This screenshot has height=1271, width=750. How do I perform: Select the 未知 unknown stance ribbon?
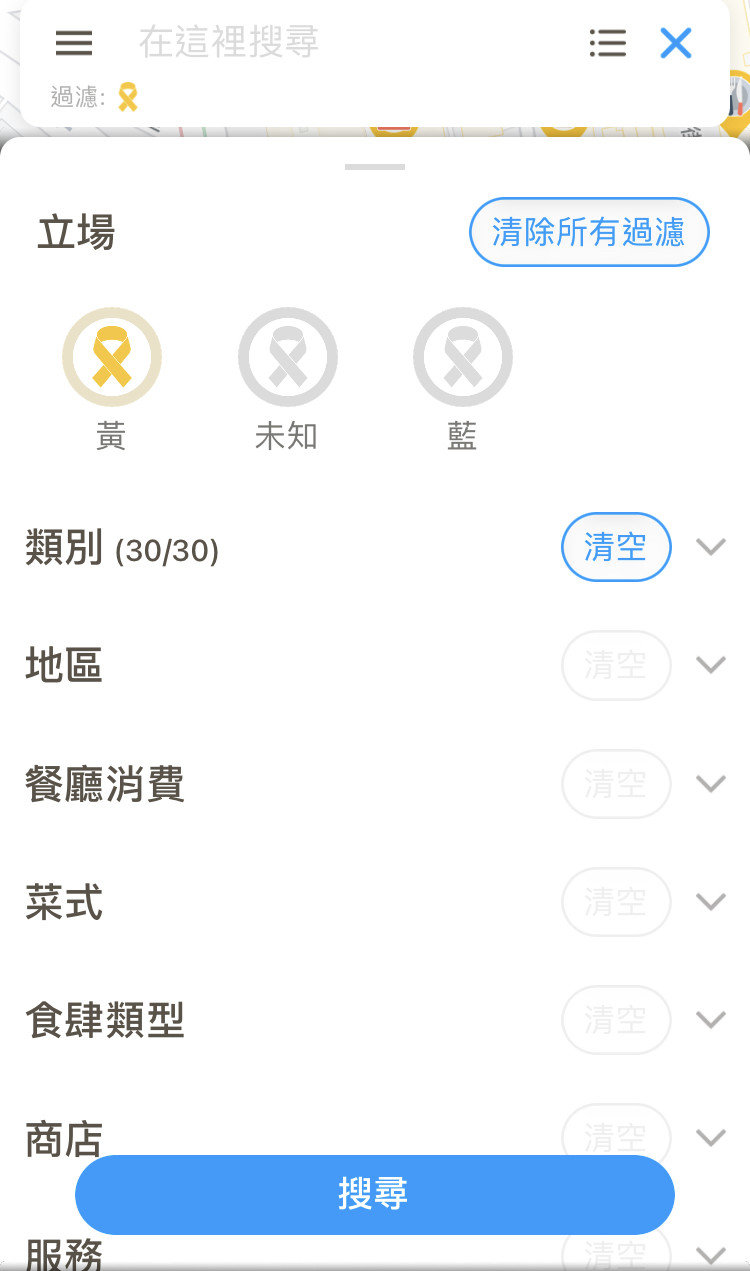287,357
